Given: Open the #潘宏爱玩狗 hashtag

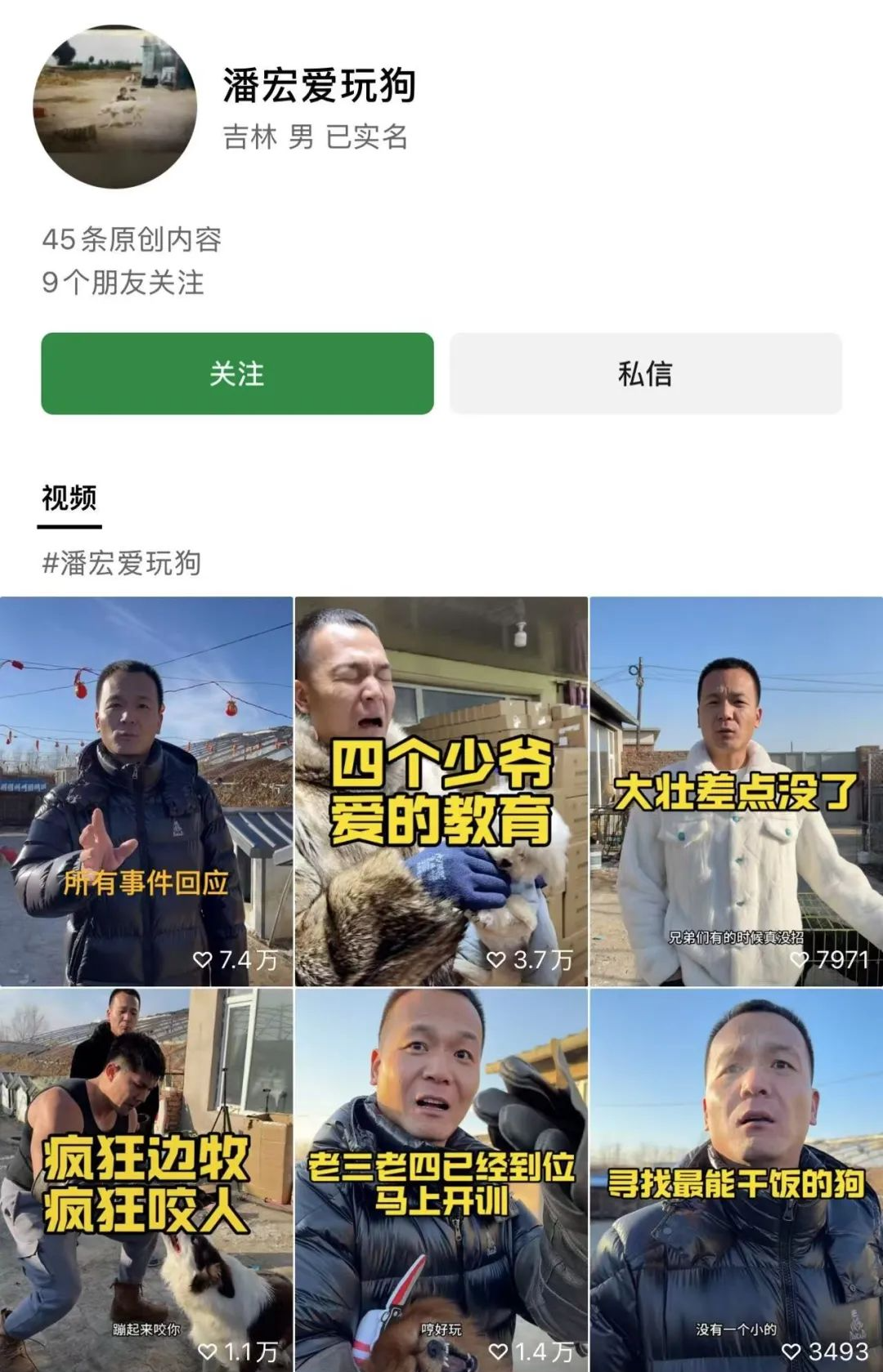Looking at the screenshot, I should point(122,563).
